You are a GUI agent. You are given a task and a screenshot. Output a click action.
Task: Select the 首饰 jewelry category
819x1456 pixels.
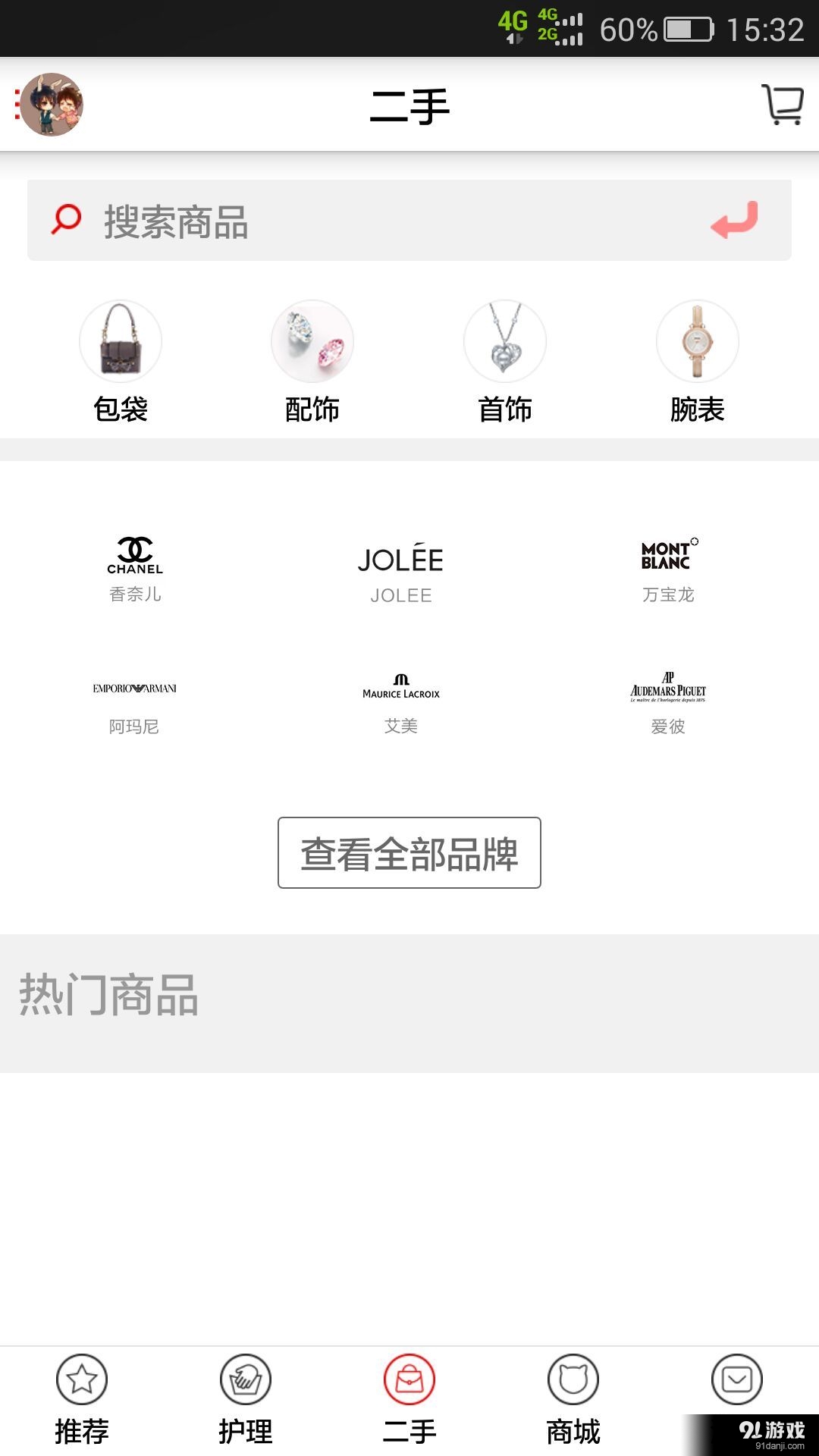point(505,356)
